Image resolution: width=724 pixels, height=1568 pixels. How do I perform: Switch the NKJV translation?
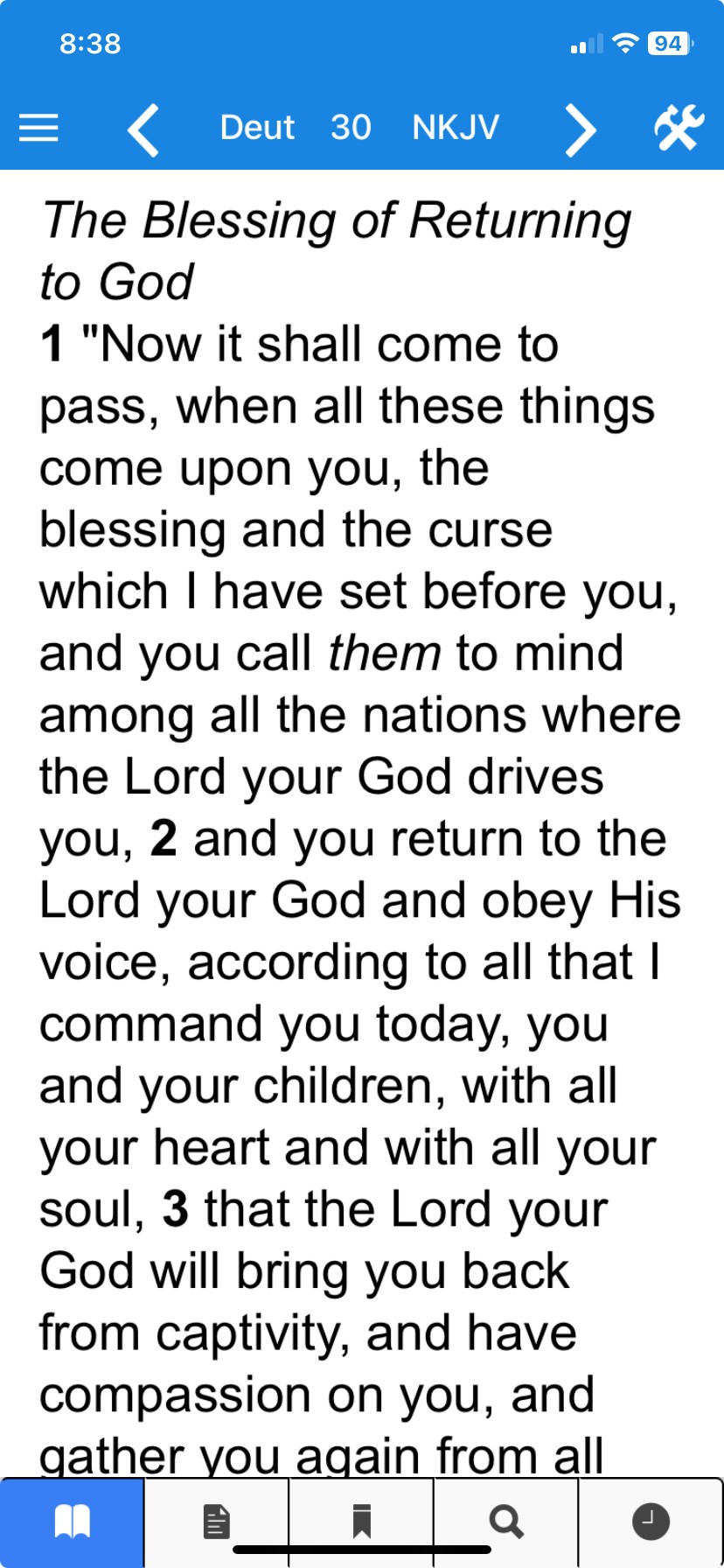click(456, 128)
